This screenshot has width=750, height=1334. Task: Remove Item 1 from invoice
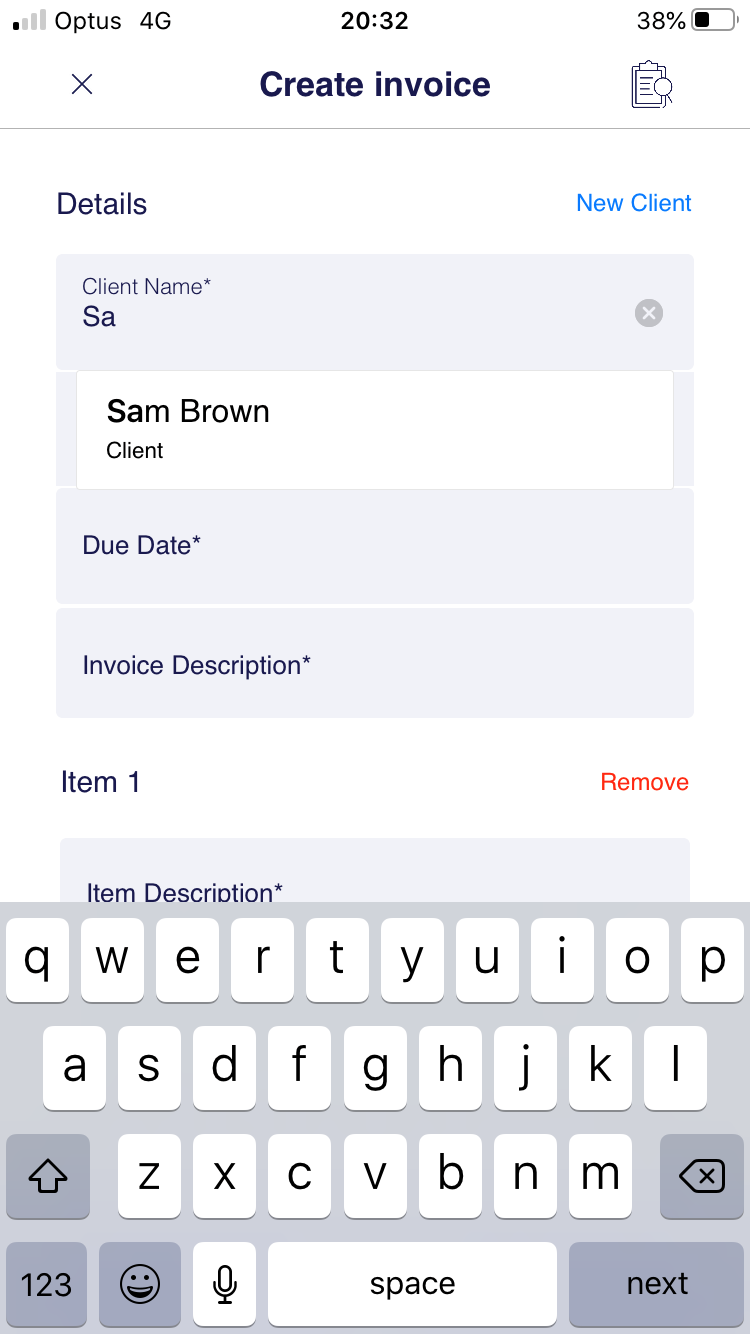point(644,782)
